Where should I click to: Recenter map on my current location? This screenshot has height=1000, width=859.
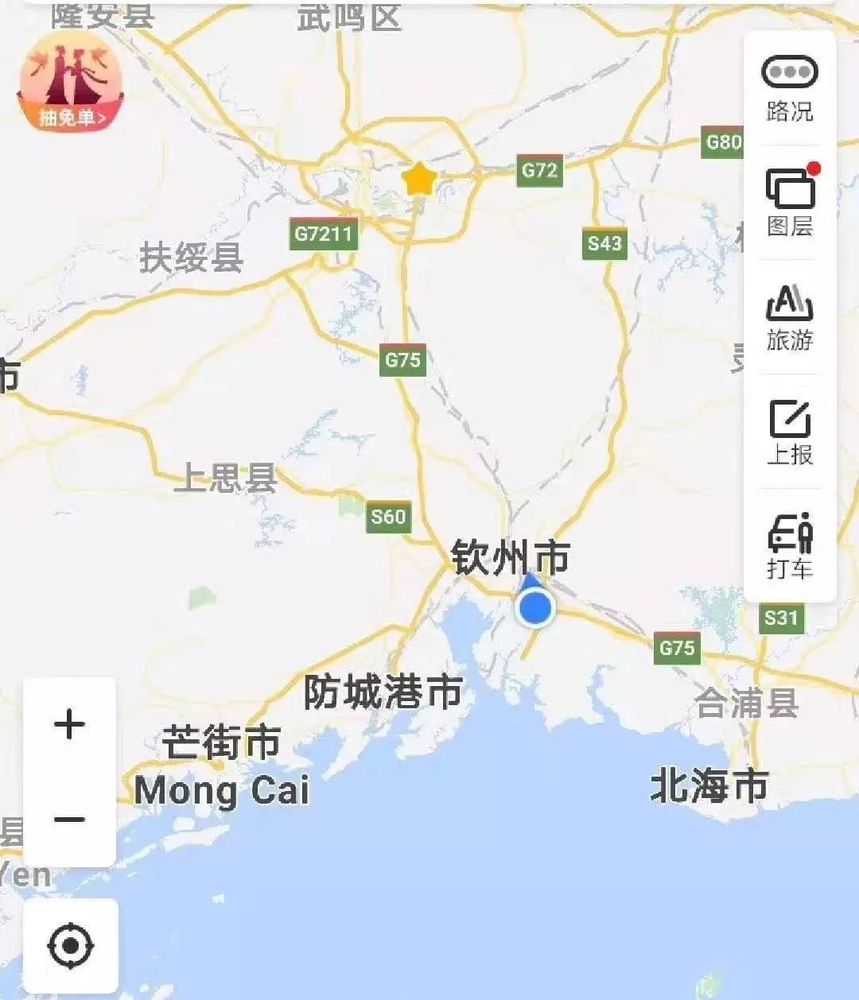70,945
